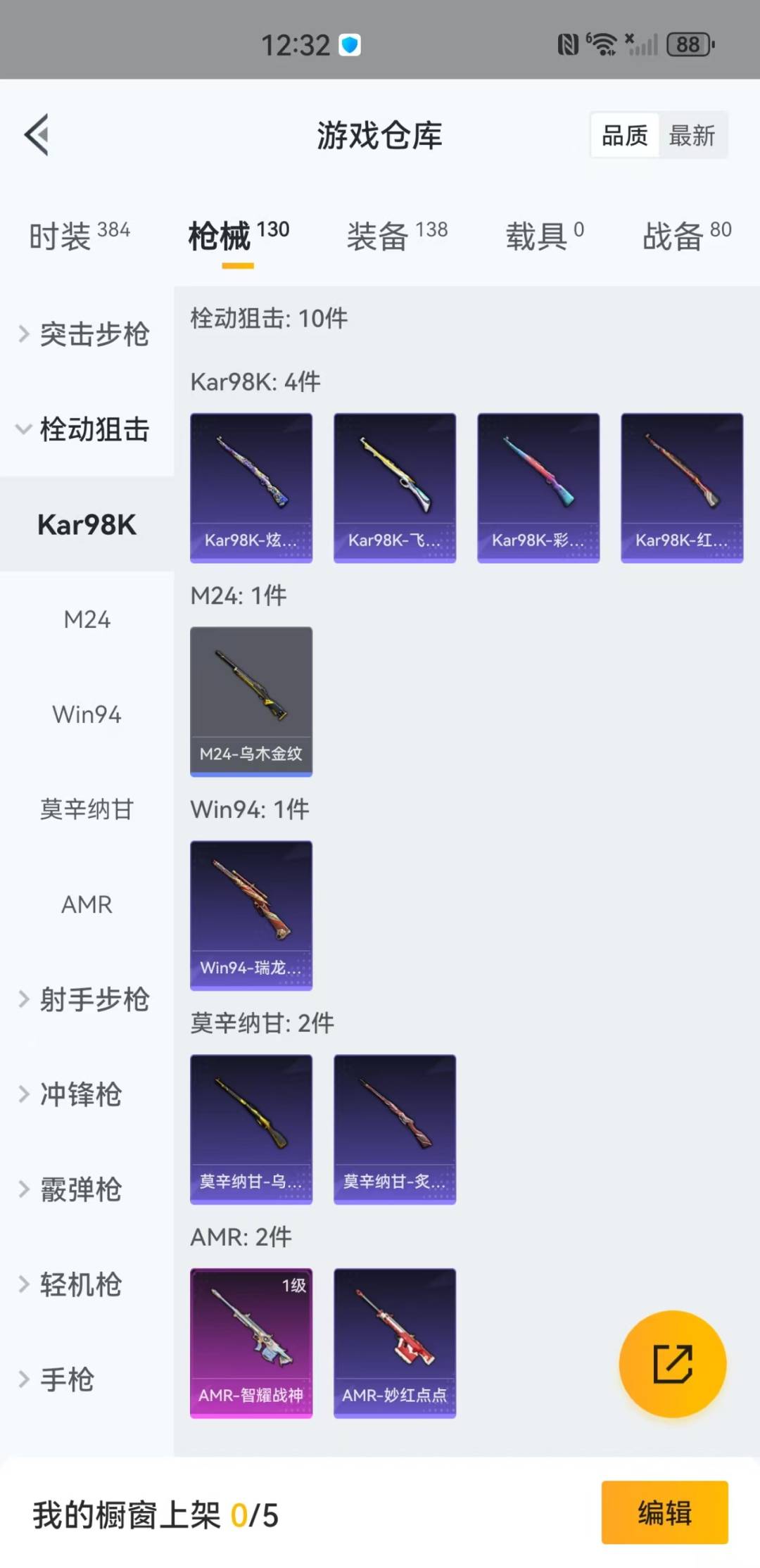Open the AMR-智耀战神 skin card
Image resolution: width=760 pixels, height=1568 pixels.
point(251,1343)
